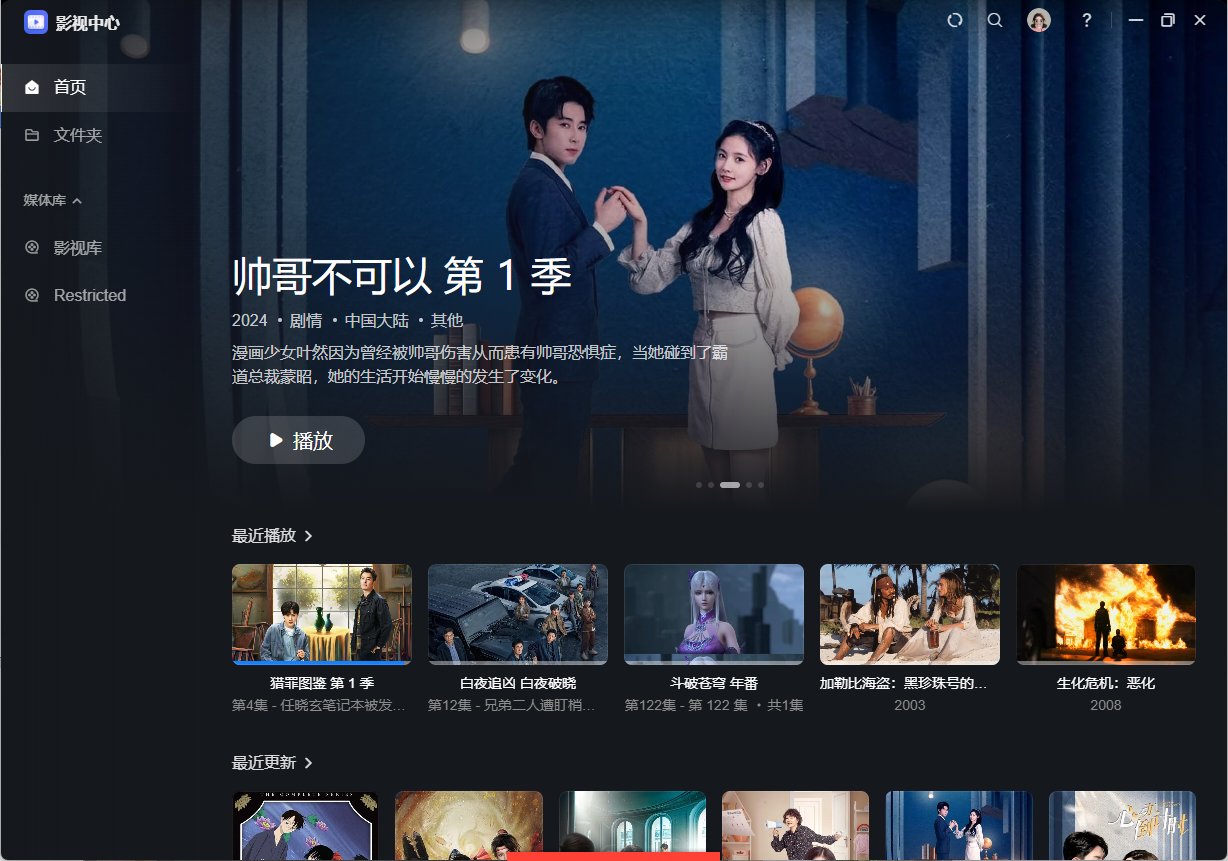Image resolution: width=1228 pixels, height=861 pixels.
Task: Go to 首页 in the sidebar
Action: coord(70,87)
